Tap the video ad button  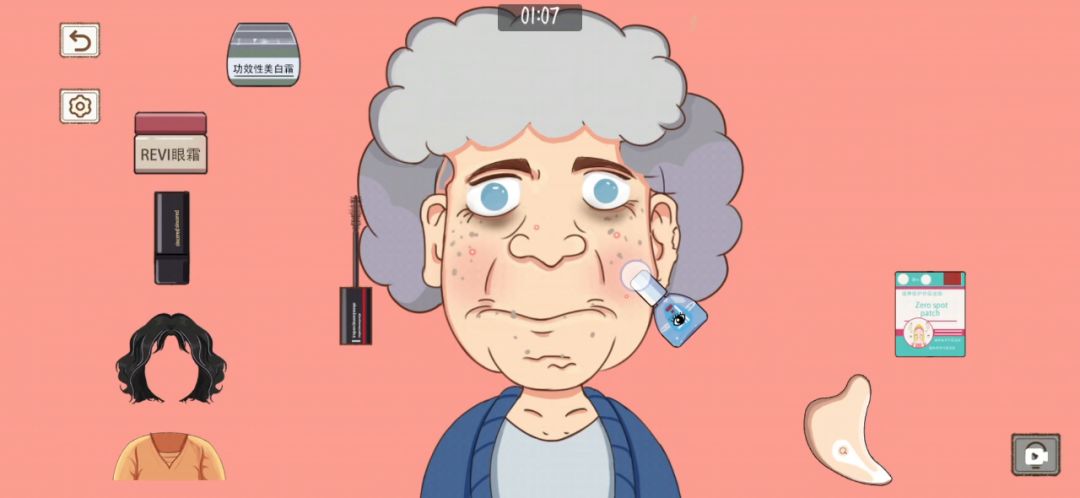pos(1035,455)
